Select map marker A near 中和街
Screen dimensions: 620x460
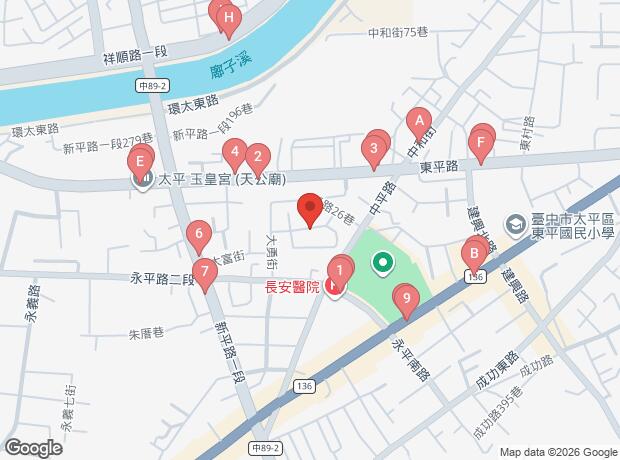click(x=419, y=123)
